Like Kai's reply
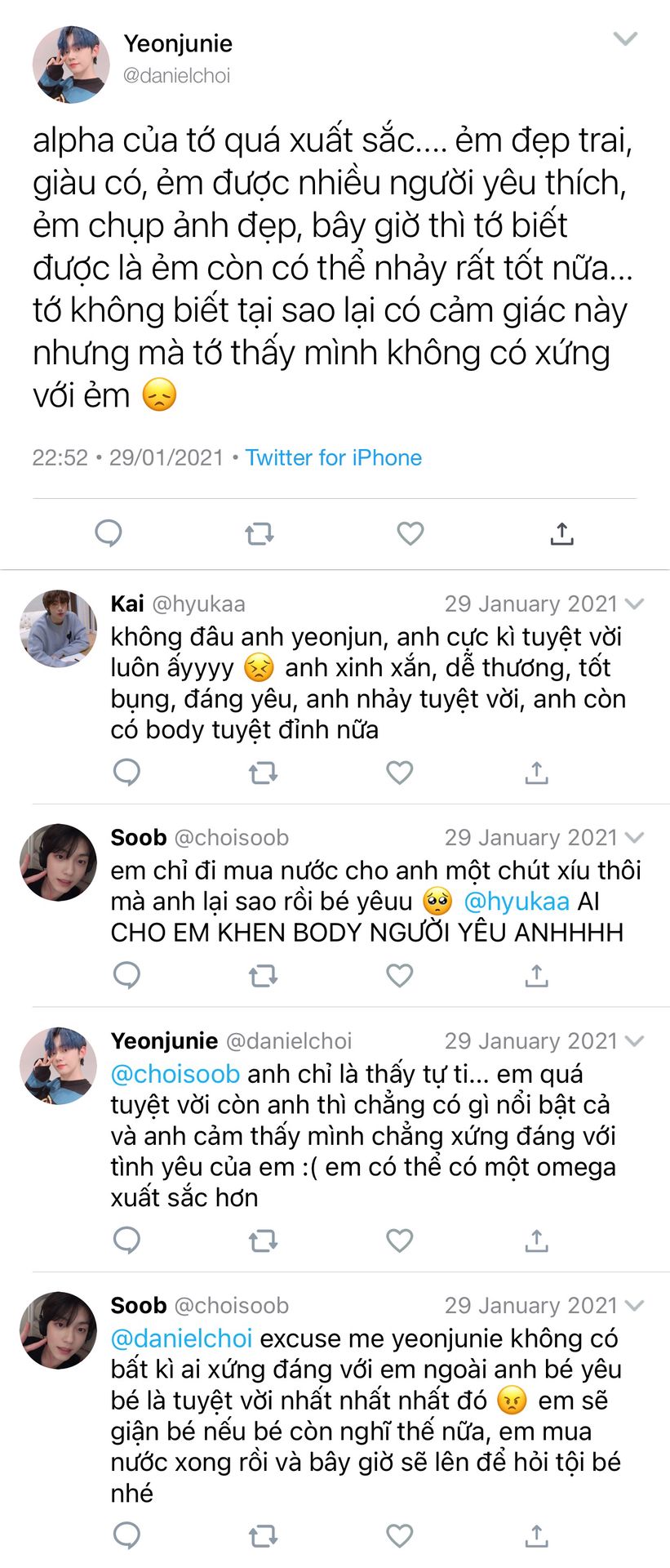This screenshot has width=670, height=1568. pos(399,772)
